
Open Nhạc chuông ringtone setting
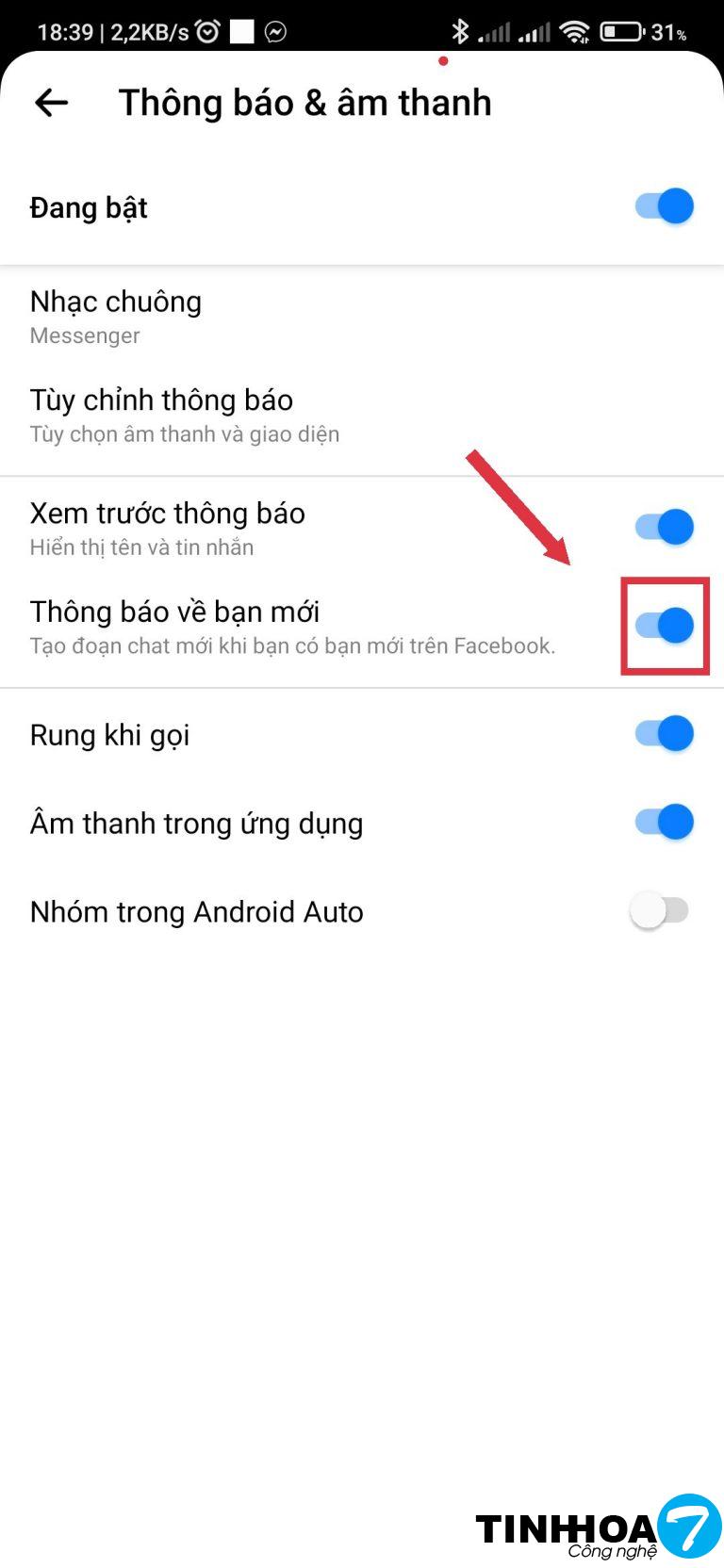click(x=116, y=317)
